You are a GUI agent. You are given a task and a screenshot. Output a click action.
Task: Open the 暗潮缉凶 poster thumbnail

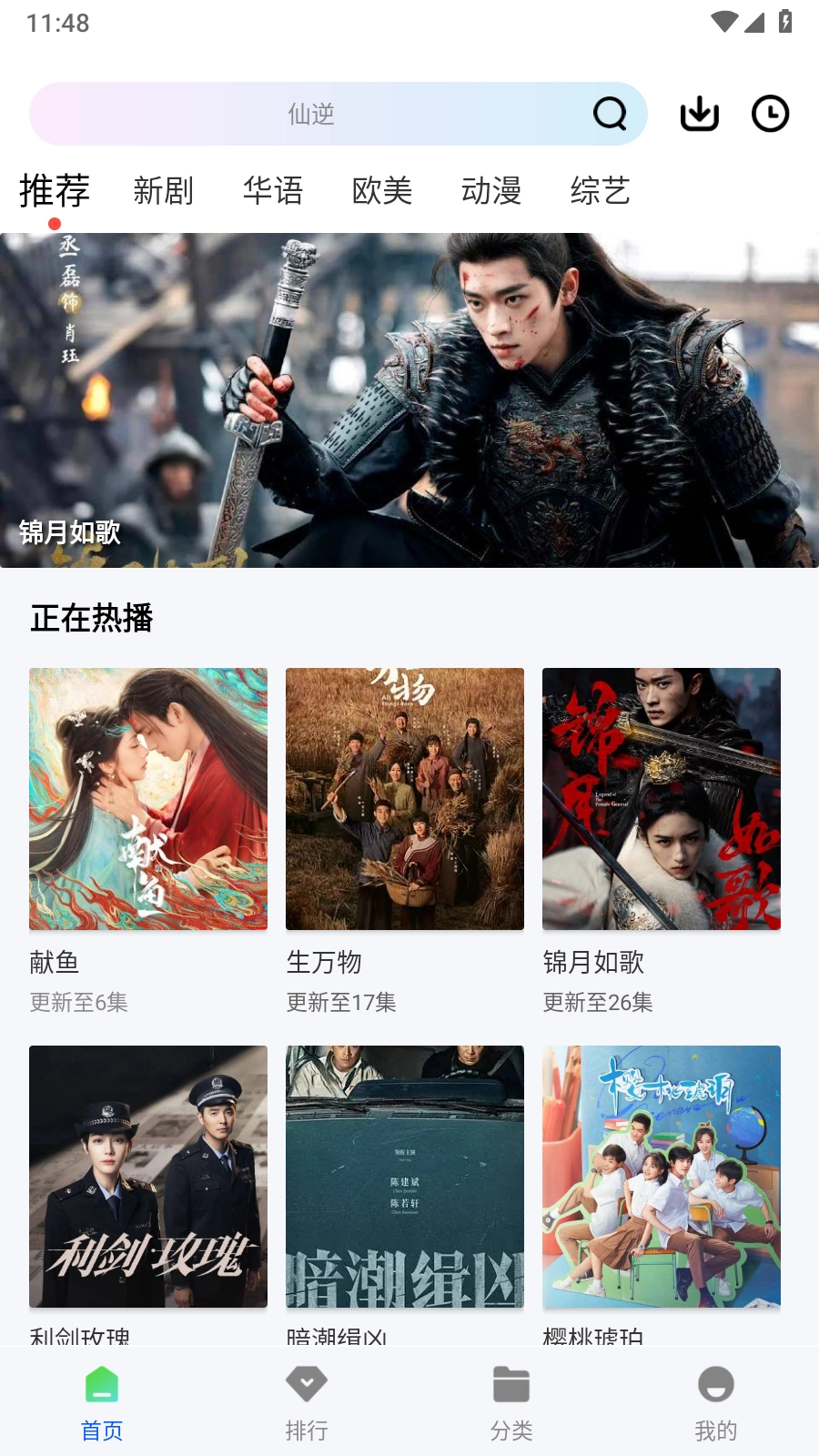404,1177
